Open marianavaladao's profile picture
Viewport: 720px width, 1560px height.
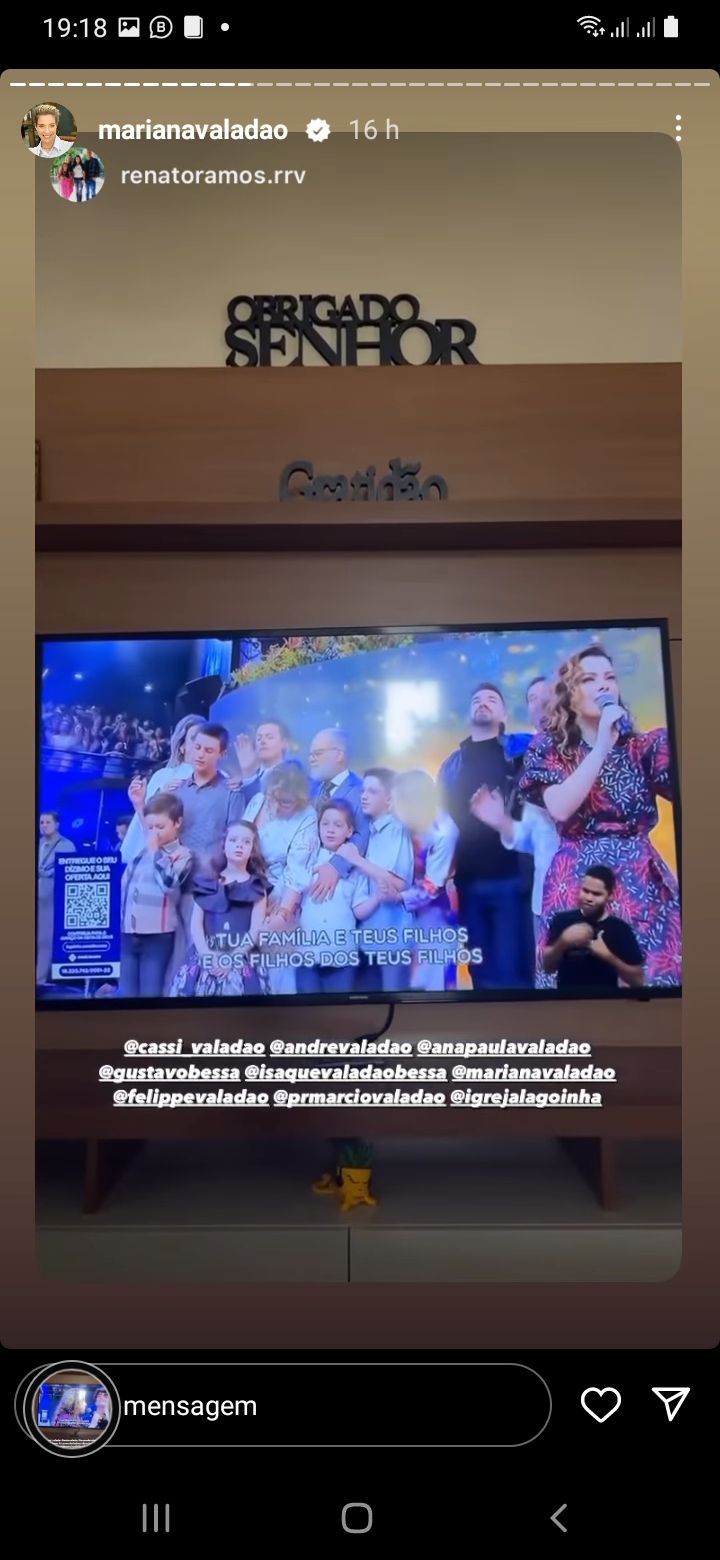click(48, 130)
